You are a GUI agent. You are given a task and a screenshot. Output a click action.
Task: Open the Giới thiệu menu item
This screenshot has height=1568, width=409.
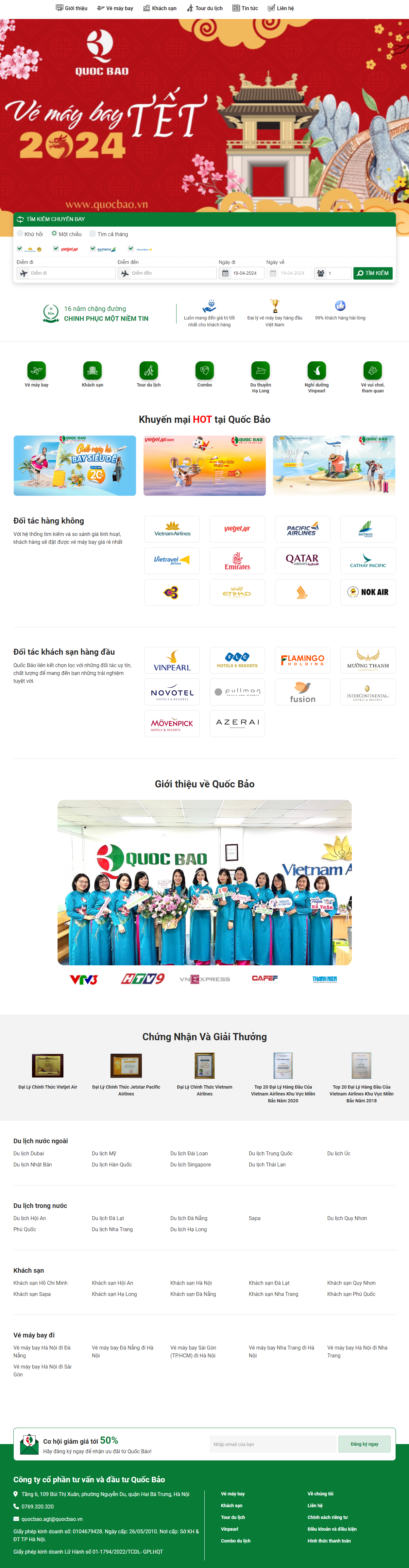[72, 9]
